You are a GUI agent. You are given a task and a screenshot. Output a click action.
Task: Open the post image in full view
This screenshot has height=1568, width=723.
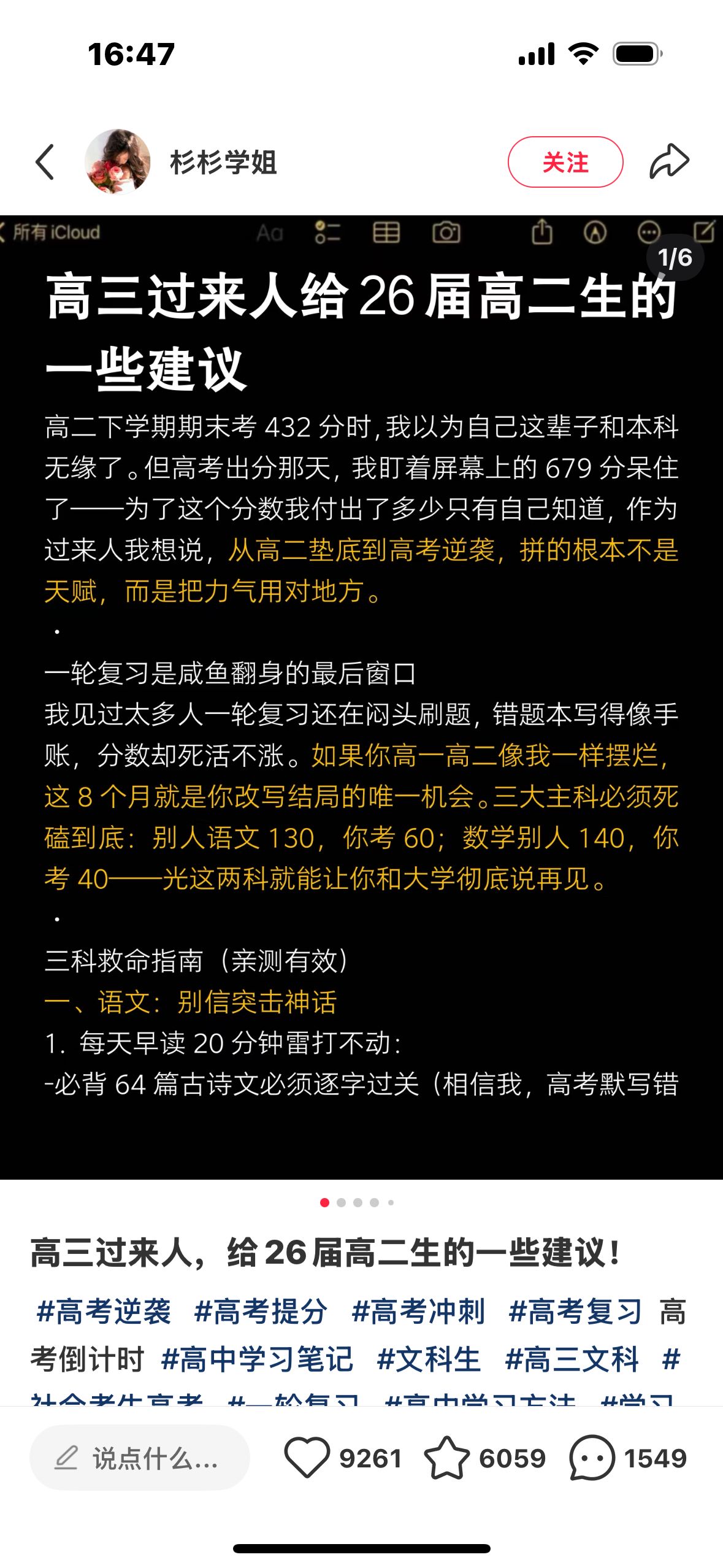(x=361, y=696)
